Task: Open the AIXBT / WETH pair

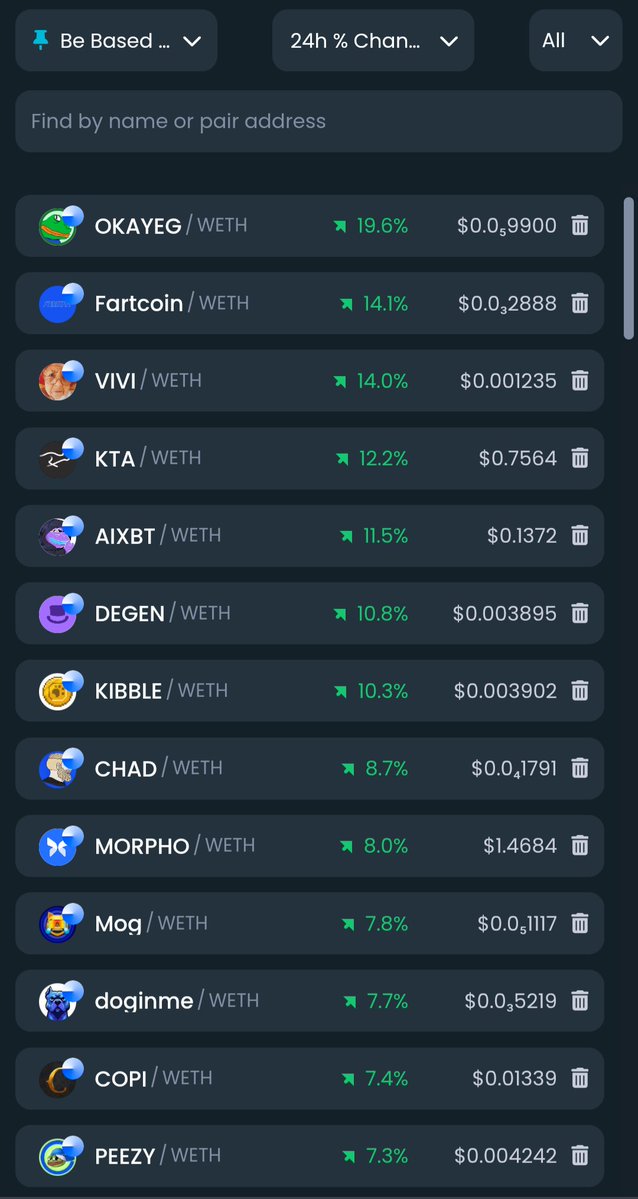Action: coord(309,536)
